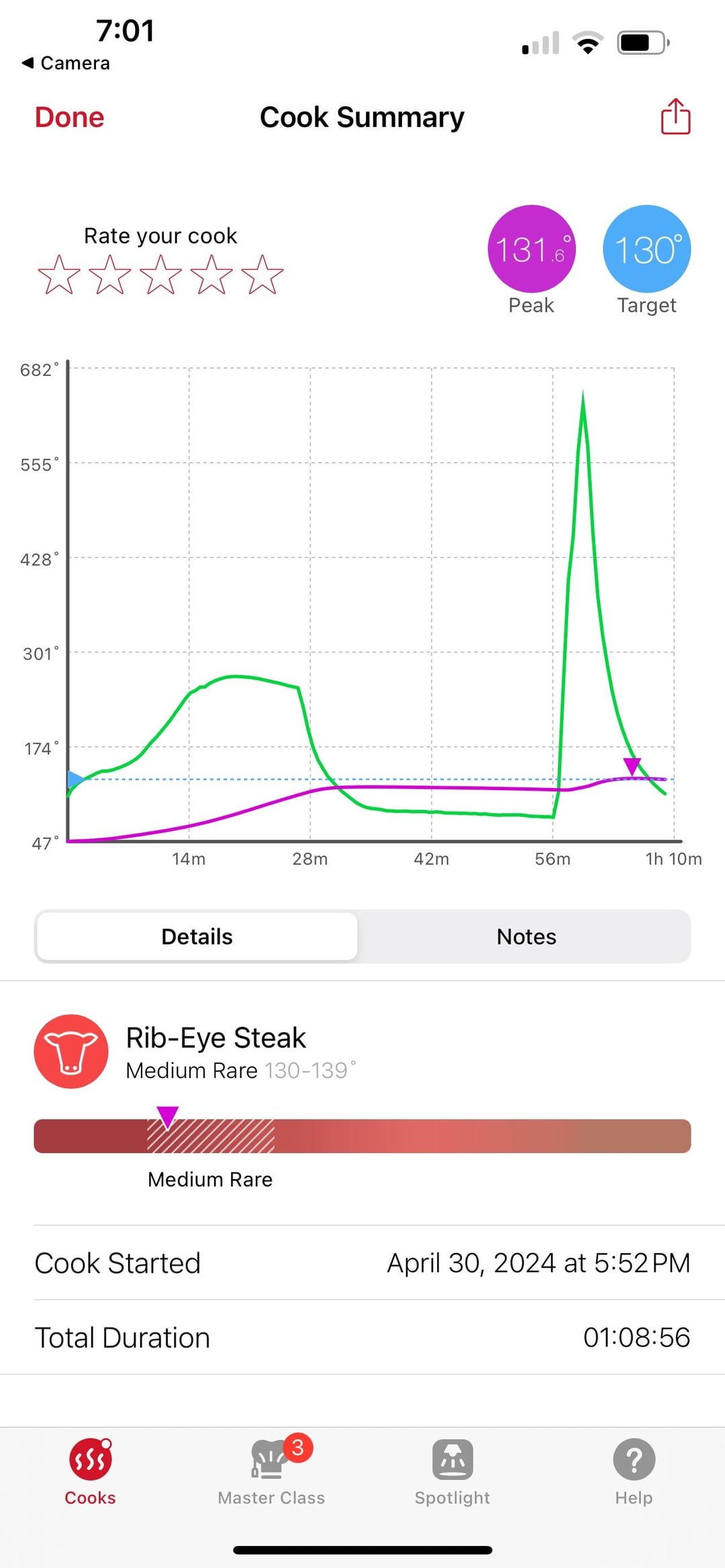
Task: Switch to the Notes tab
Action: pos(526,936)
